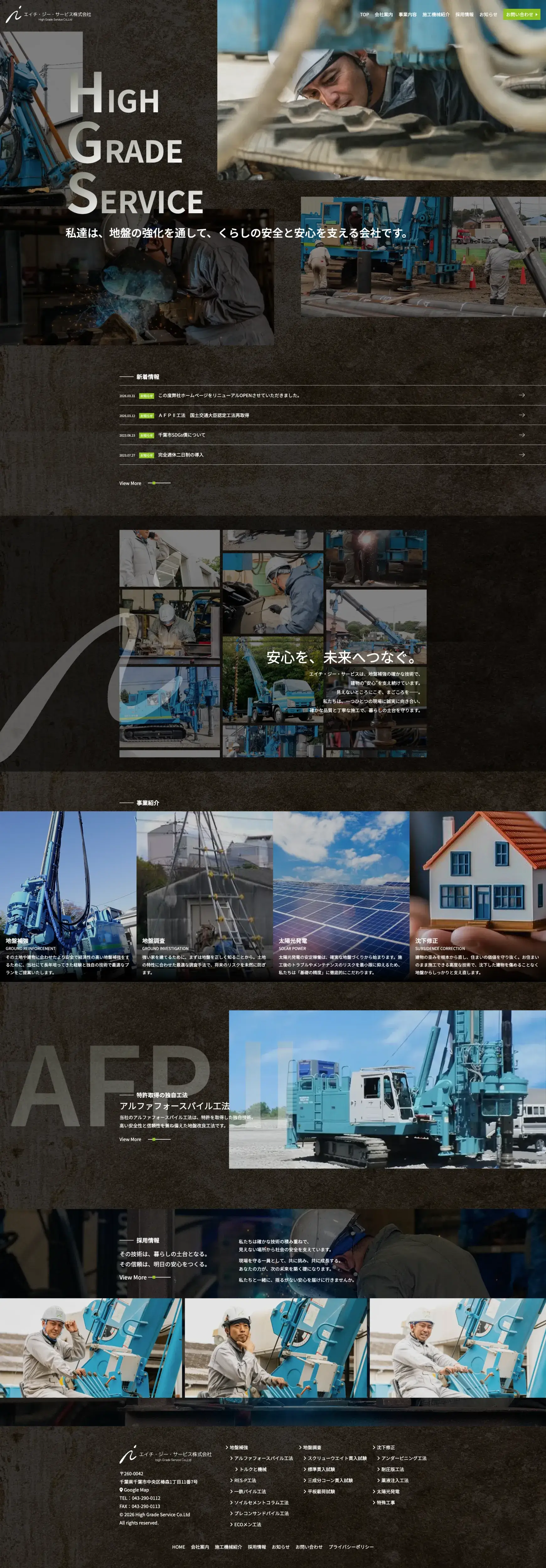Tap View More under アルファフォースパイル工法

click(x=131, y=1140)
